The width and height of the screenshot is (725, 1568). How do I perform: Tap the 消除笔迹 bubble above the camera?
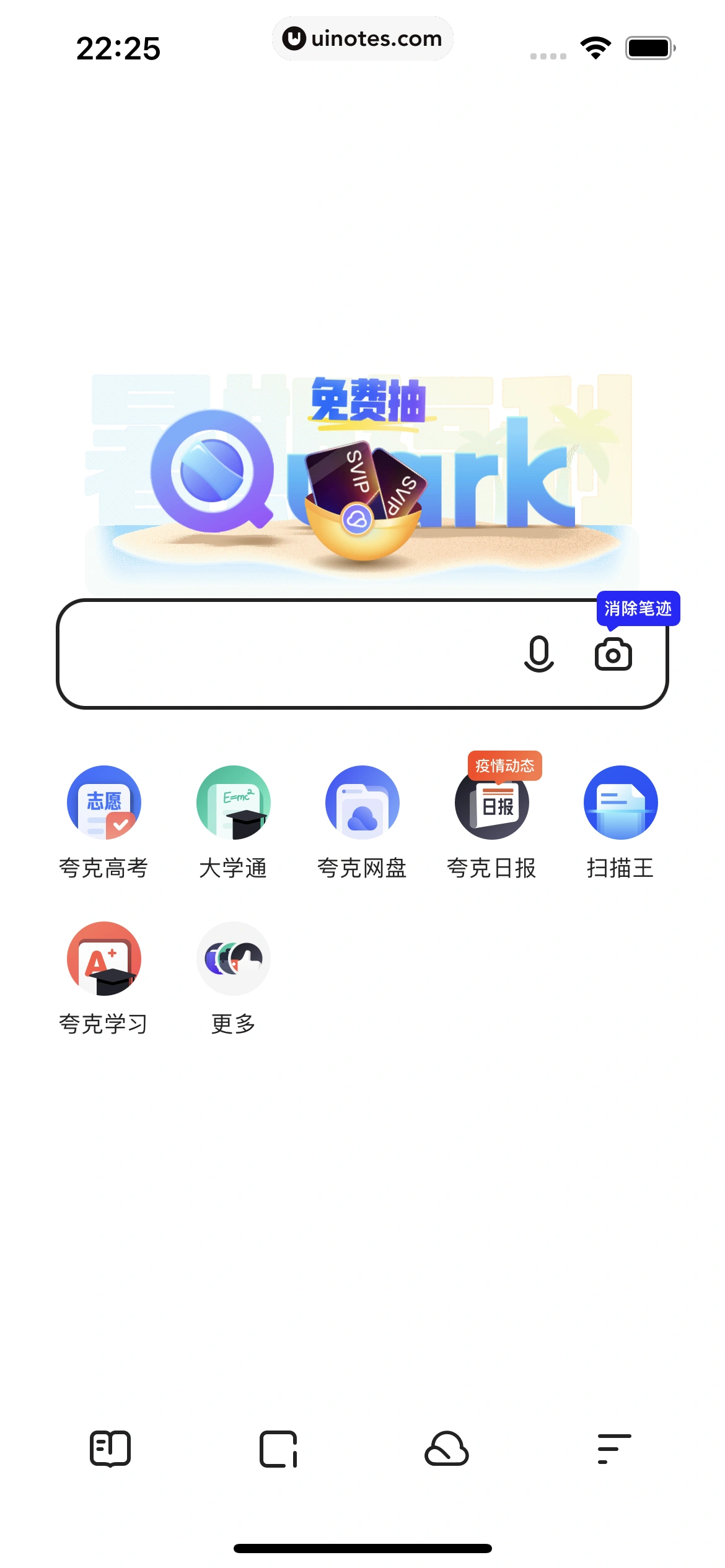(639, 610)
